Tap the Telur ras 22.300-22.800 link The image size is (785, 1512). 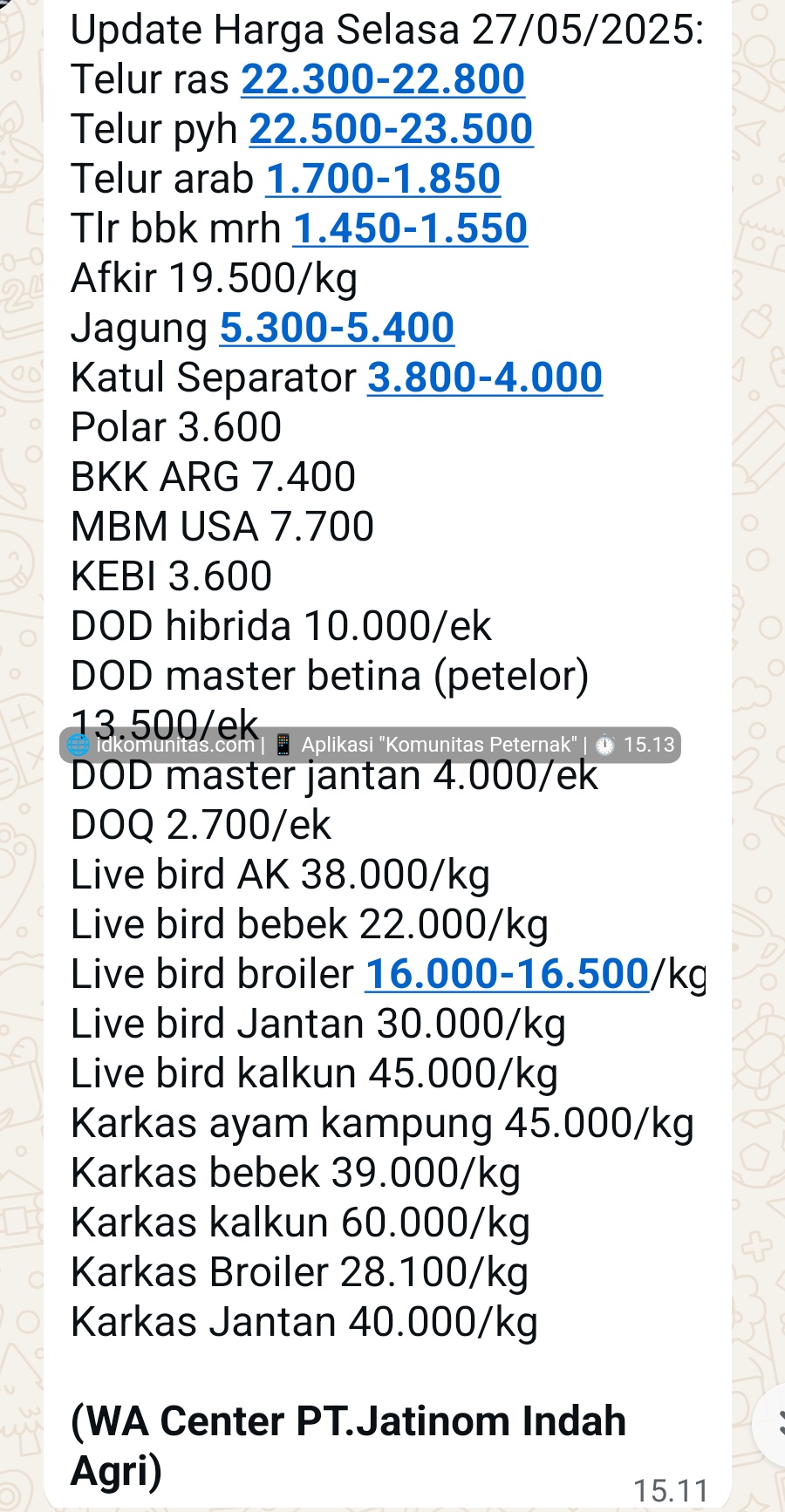(x=383, y=79)
